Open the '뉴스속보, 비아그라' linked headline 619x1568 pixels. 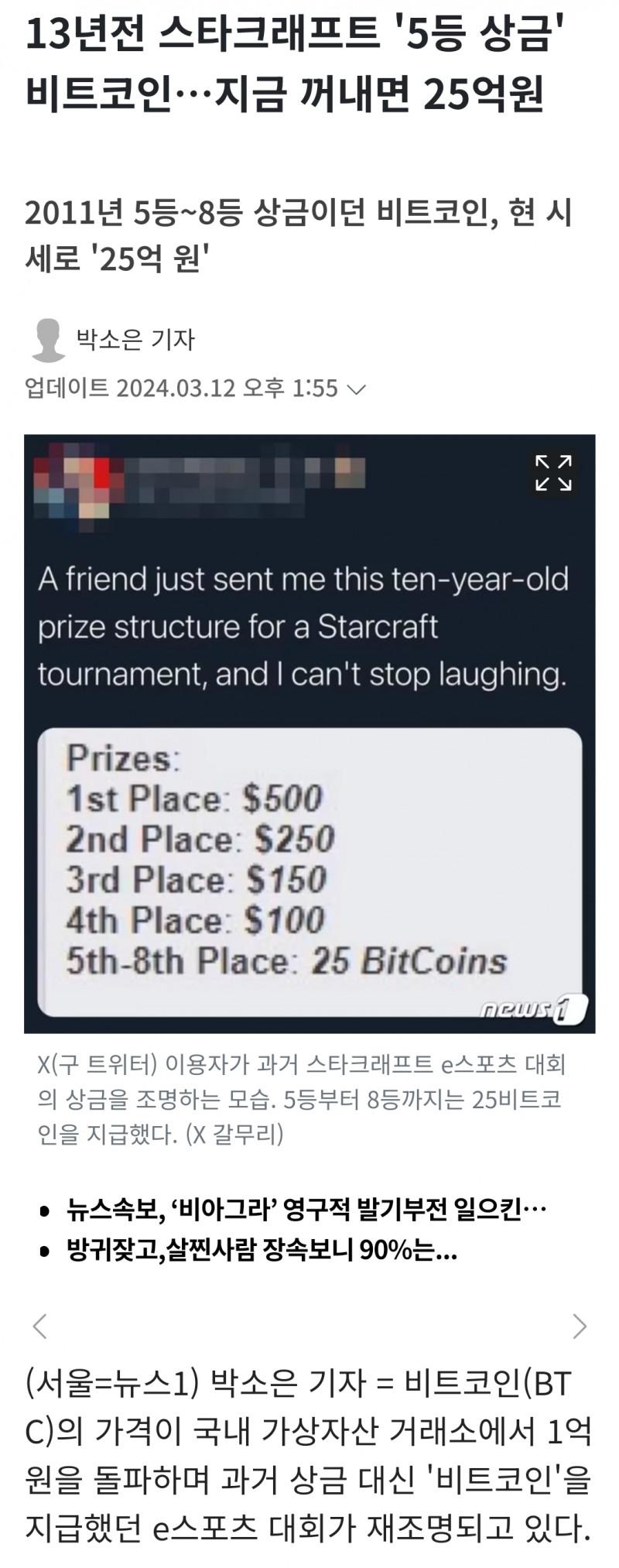click(x=307, y=1209)
